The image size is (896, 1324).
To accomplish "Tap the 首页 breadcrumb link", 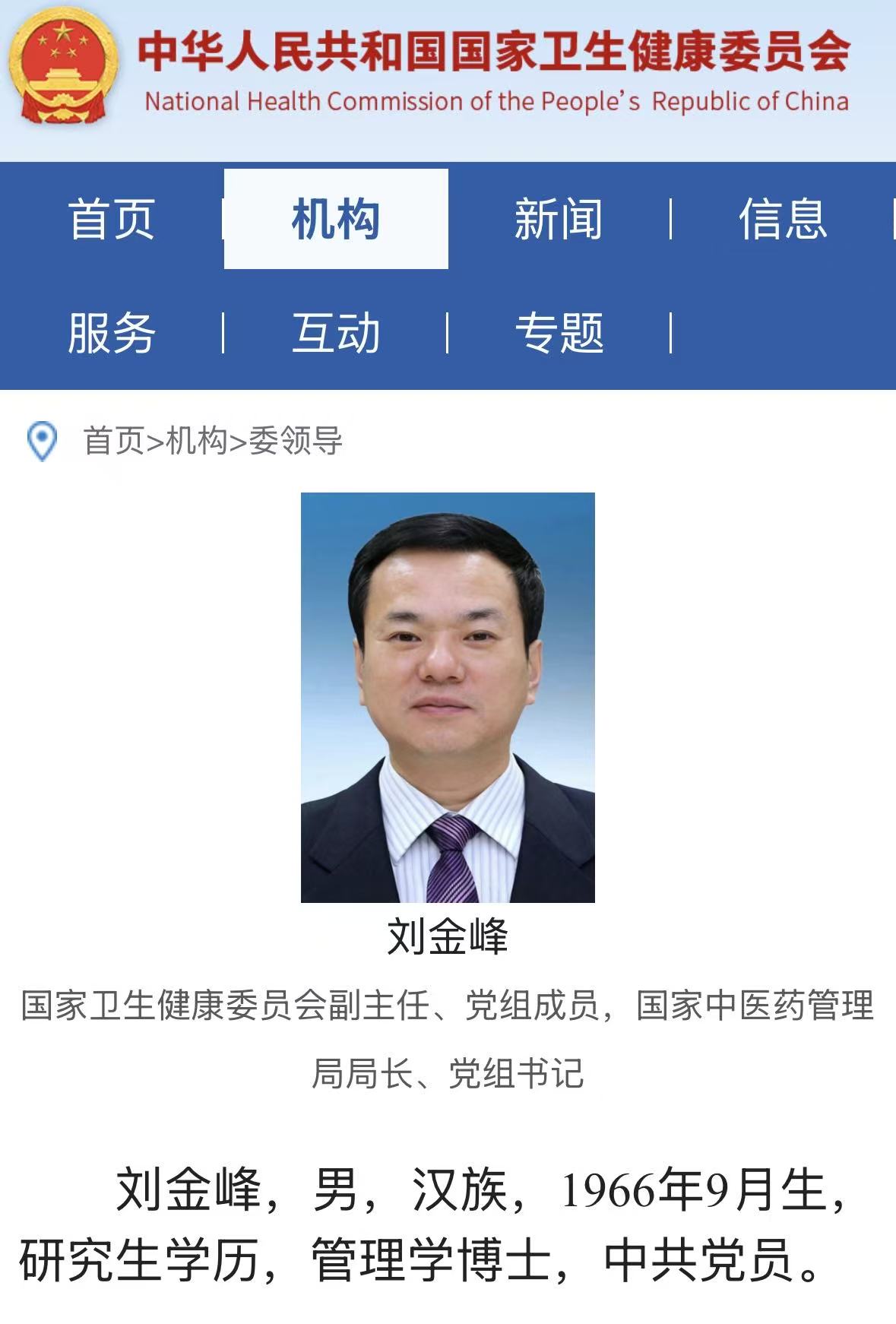I will click(x=113, y=441).
